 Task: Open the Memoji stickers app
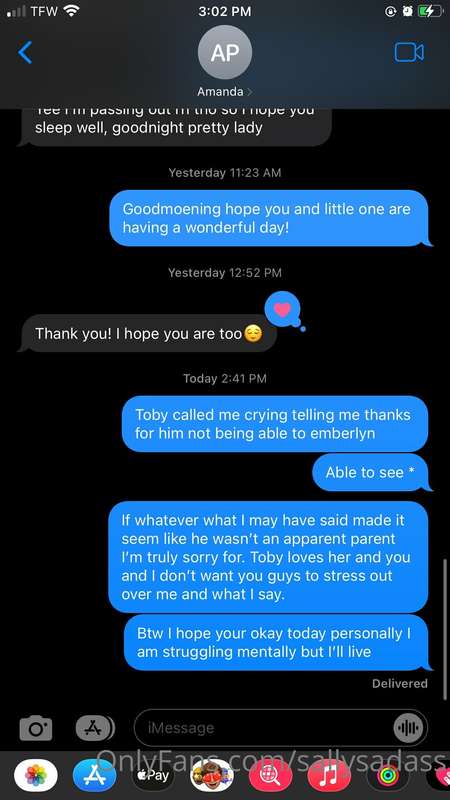click(212, 775)
